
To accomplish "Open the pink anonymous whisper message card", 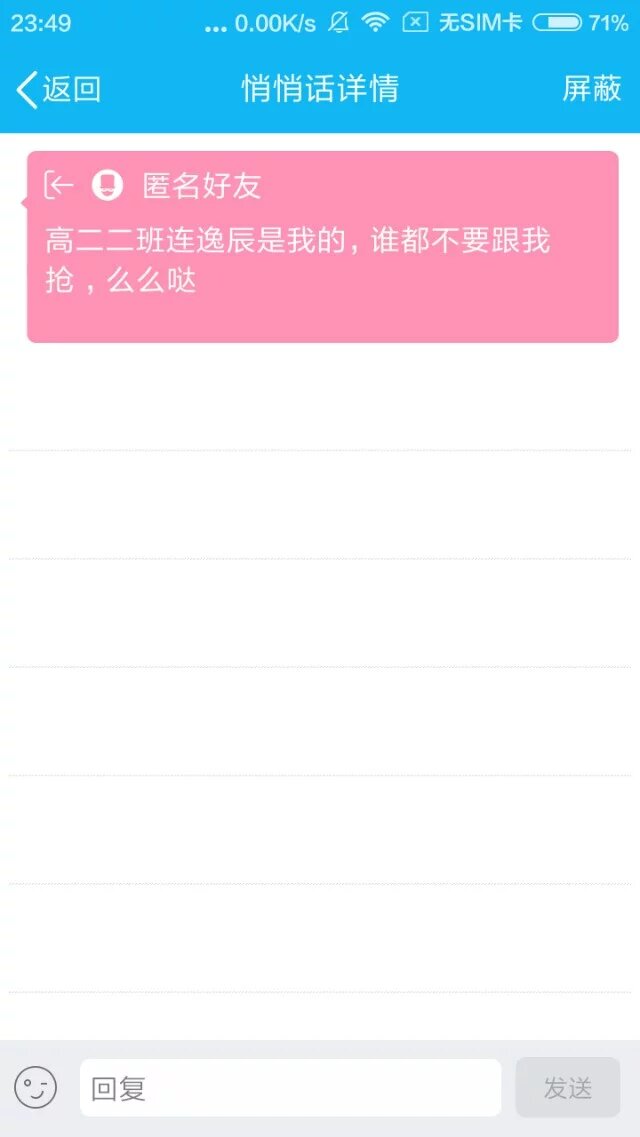I will coord(322,247).
